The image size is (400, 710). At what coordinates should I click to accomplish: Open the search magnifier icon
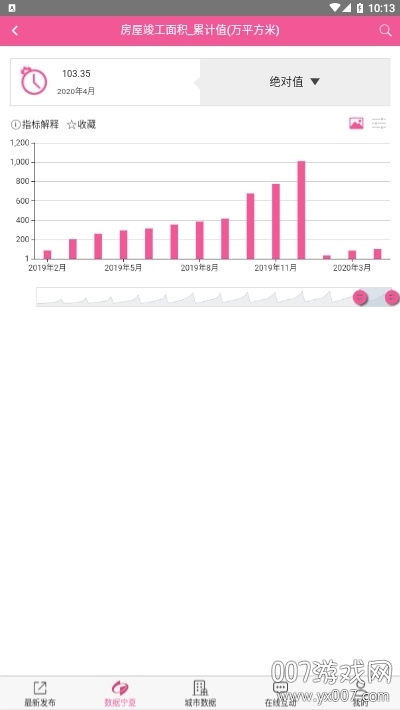[385, 31]
